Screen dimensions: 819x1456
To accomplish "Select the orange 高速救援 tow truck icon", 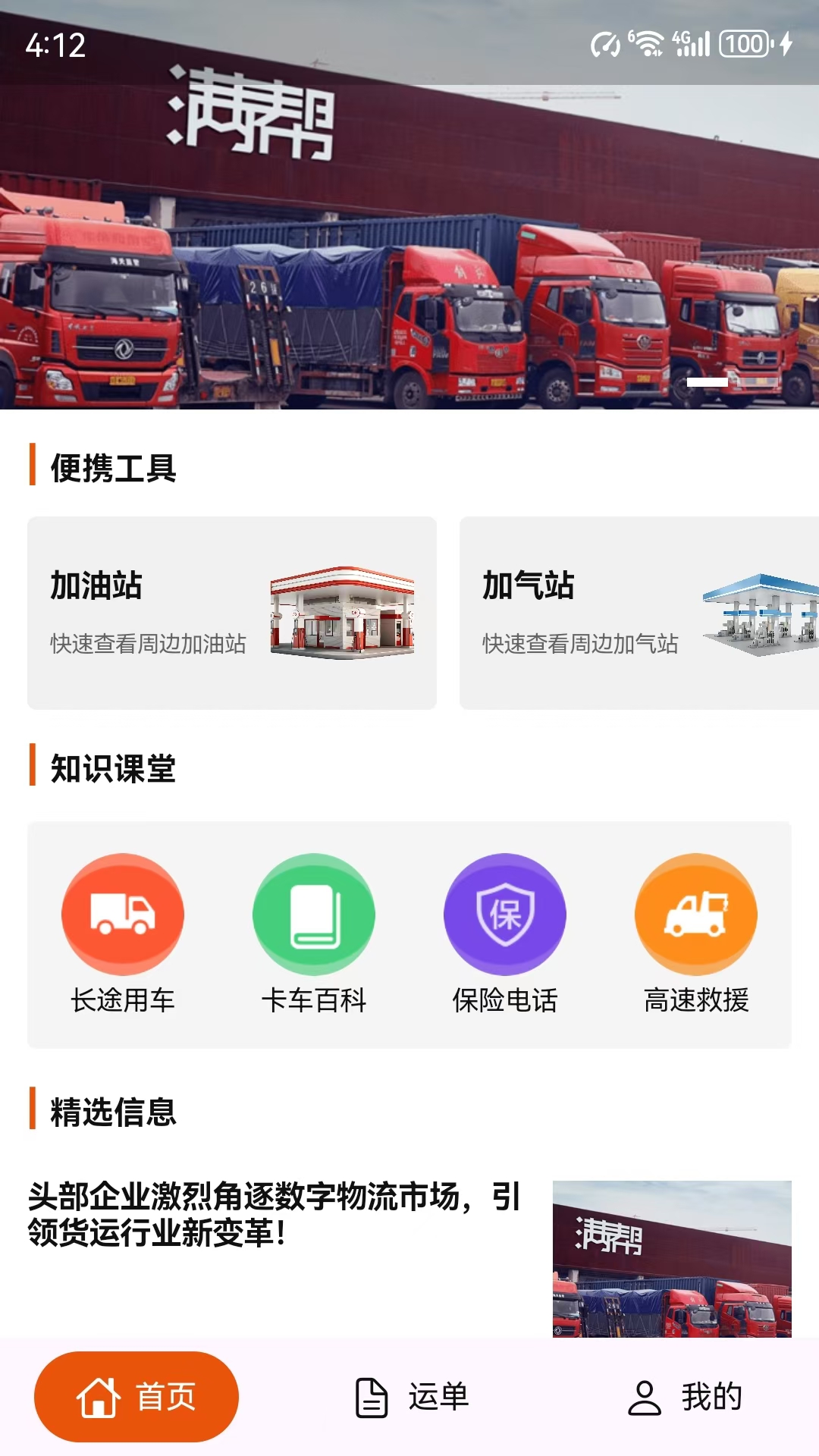I will (x=695, y=915).
